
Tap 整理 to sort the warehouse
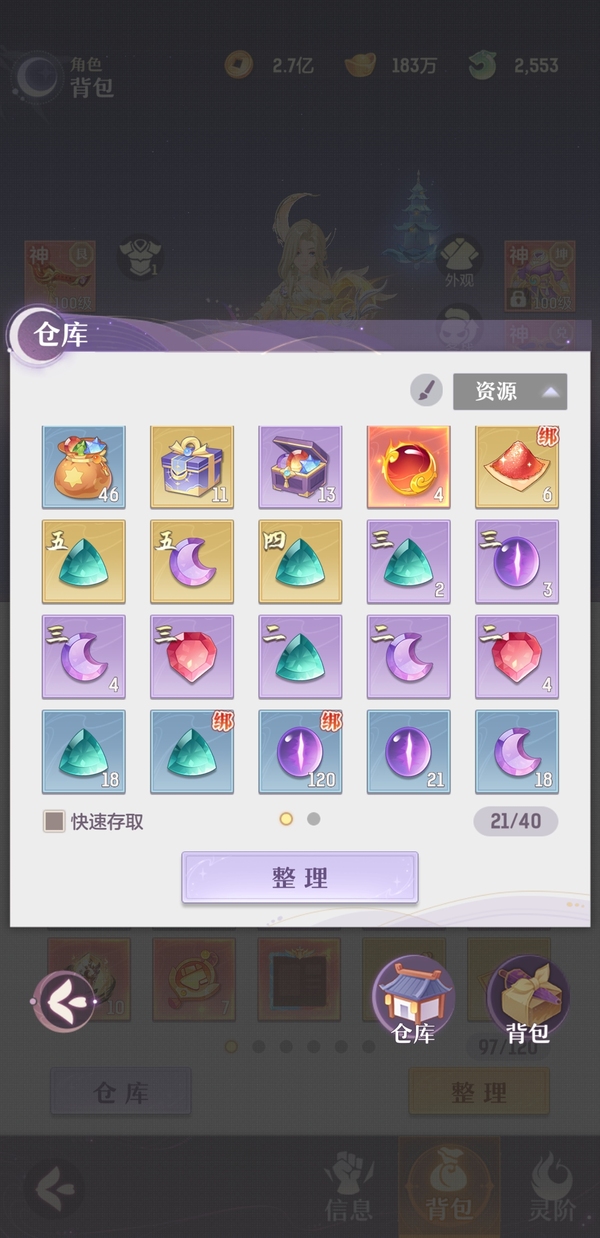click(x=299, y=878)
